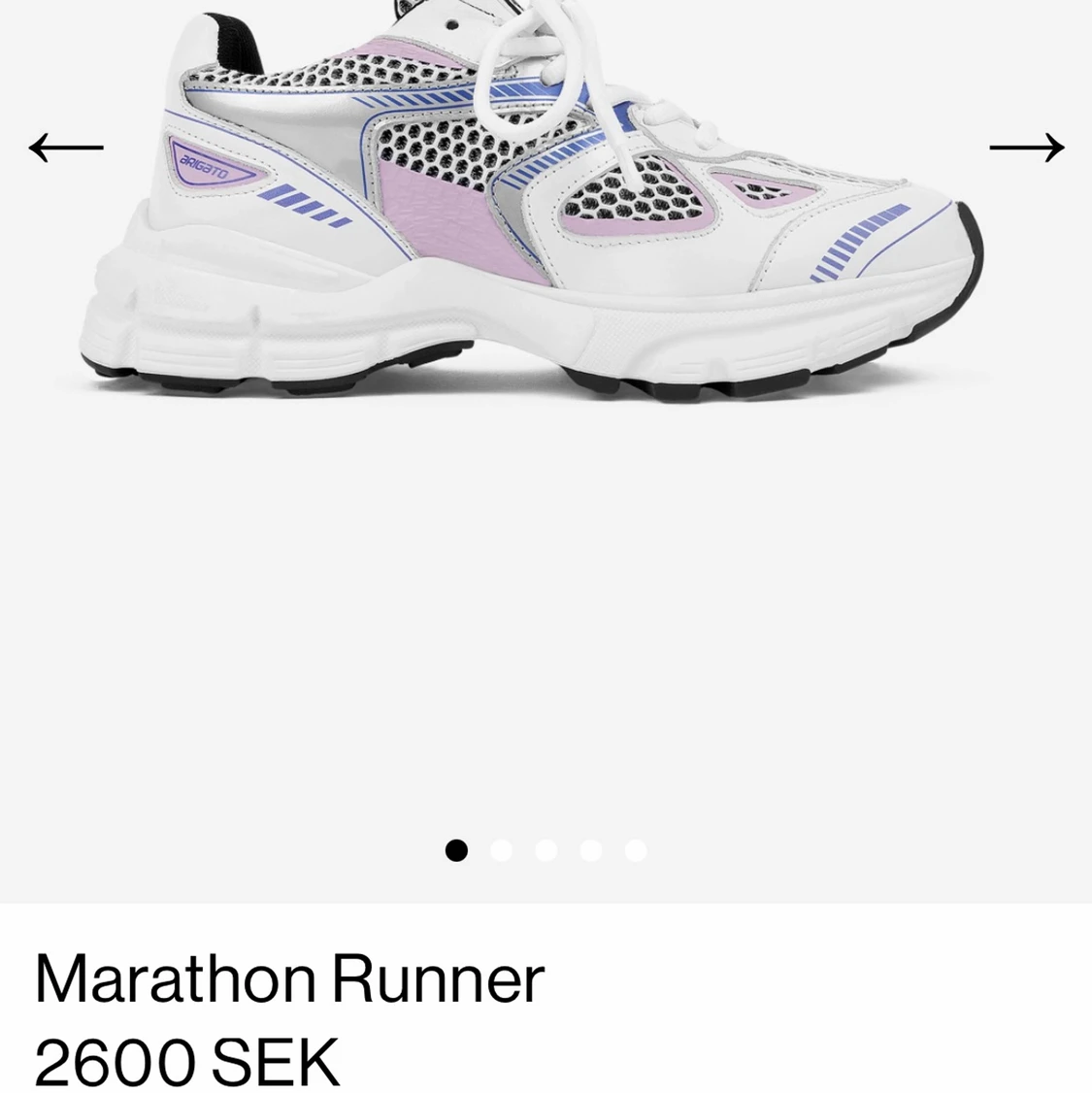Switch to the middle image indicator

coord(546,849)
